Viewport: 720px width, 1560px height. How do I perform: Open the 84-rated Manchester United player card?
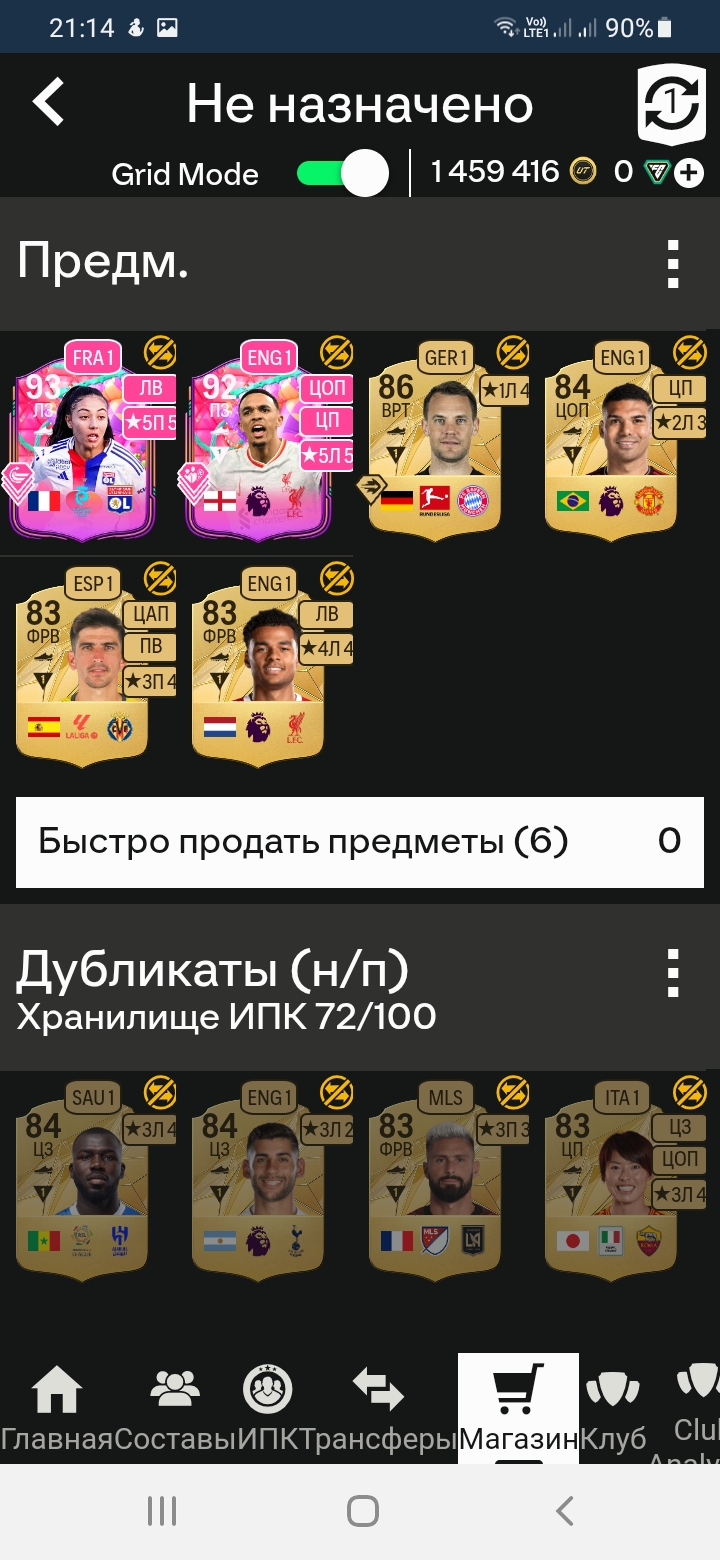pyautogui.click(x=620, y=440)
